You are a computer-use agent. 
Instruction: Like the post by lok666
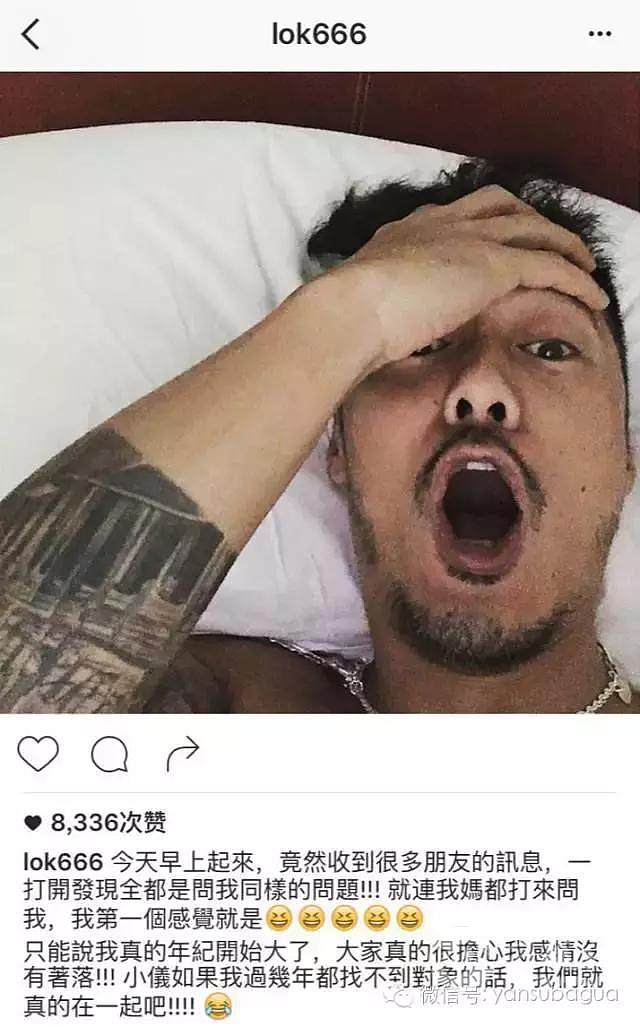tap(38, 755)
